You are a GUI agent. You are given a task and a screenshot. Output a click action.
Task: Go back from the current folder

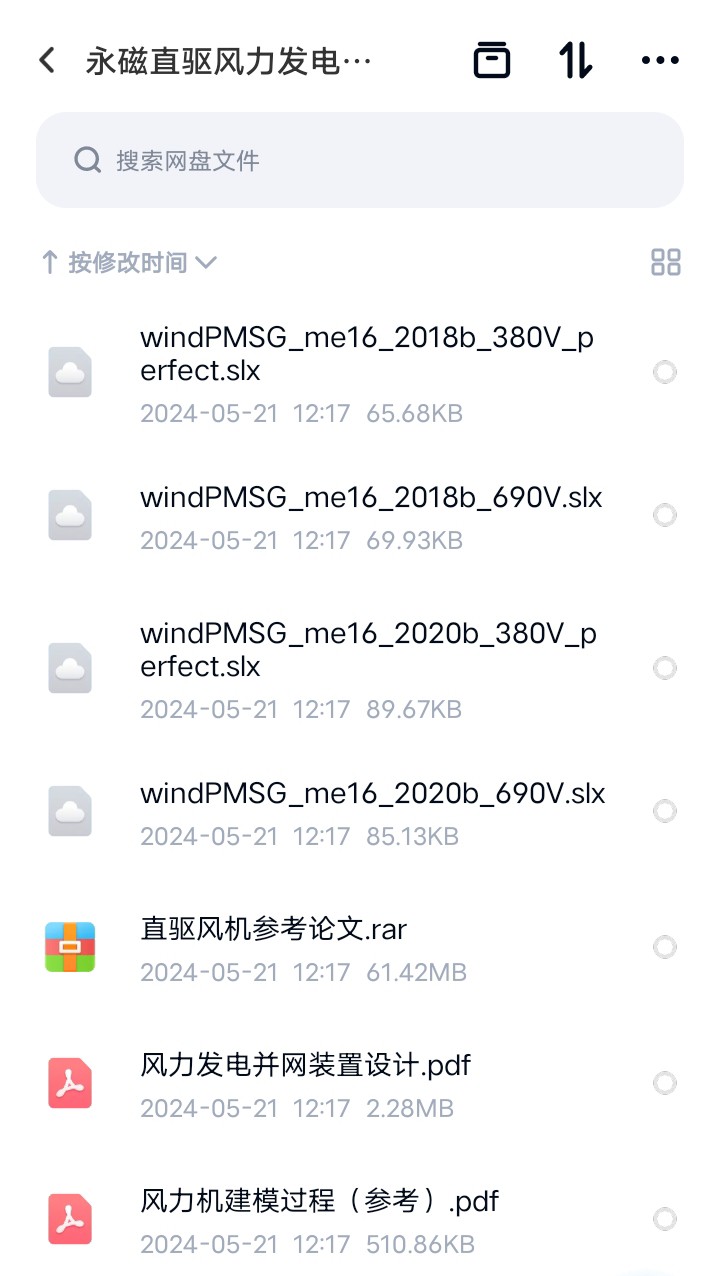[x=47, y=61]
